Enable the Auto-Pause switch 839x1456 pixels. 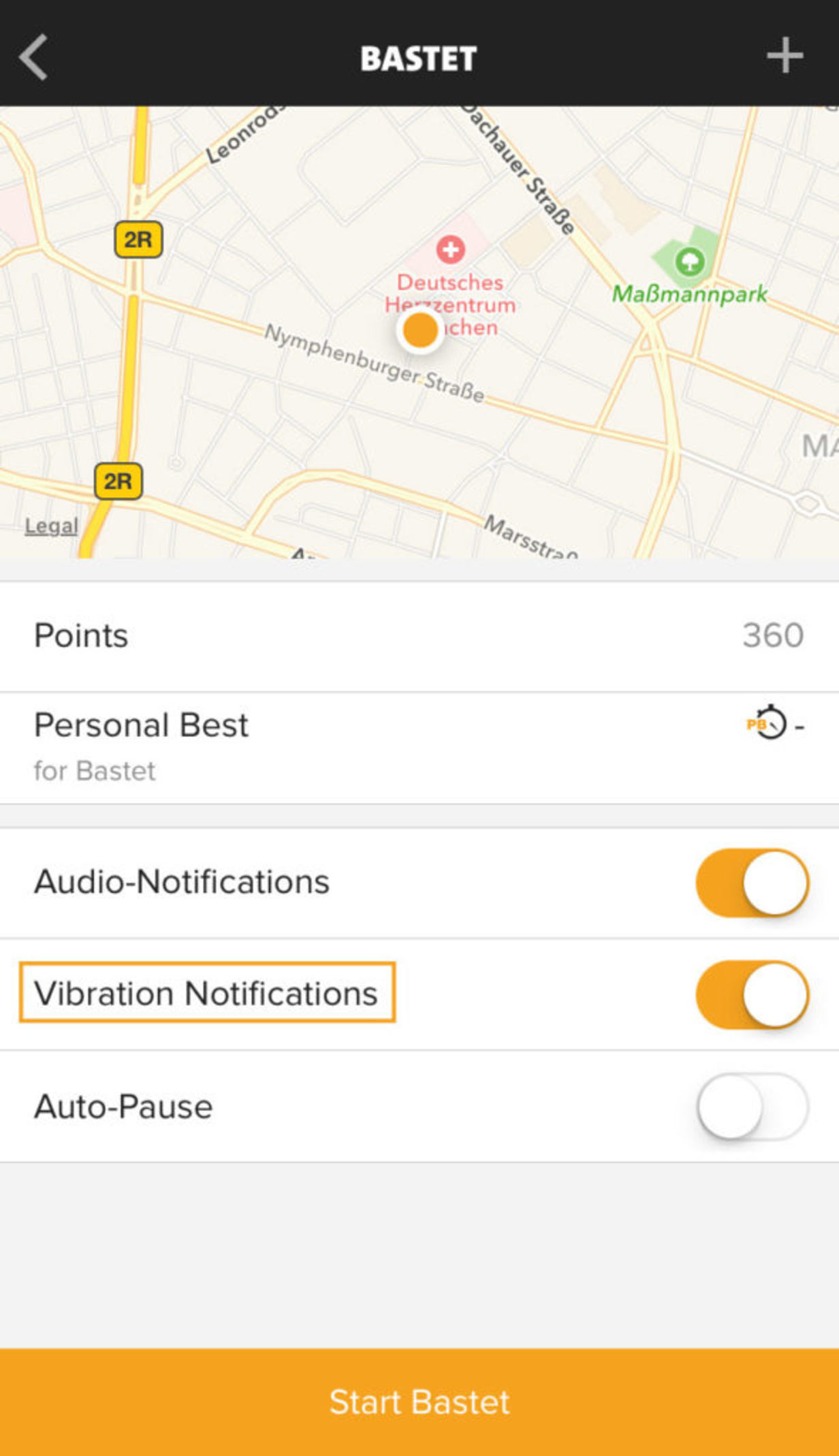coord(752,1107)
